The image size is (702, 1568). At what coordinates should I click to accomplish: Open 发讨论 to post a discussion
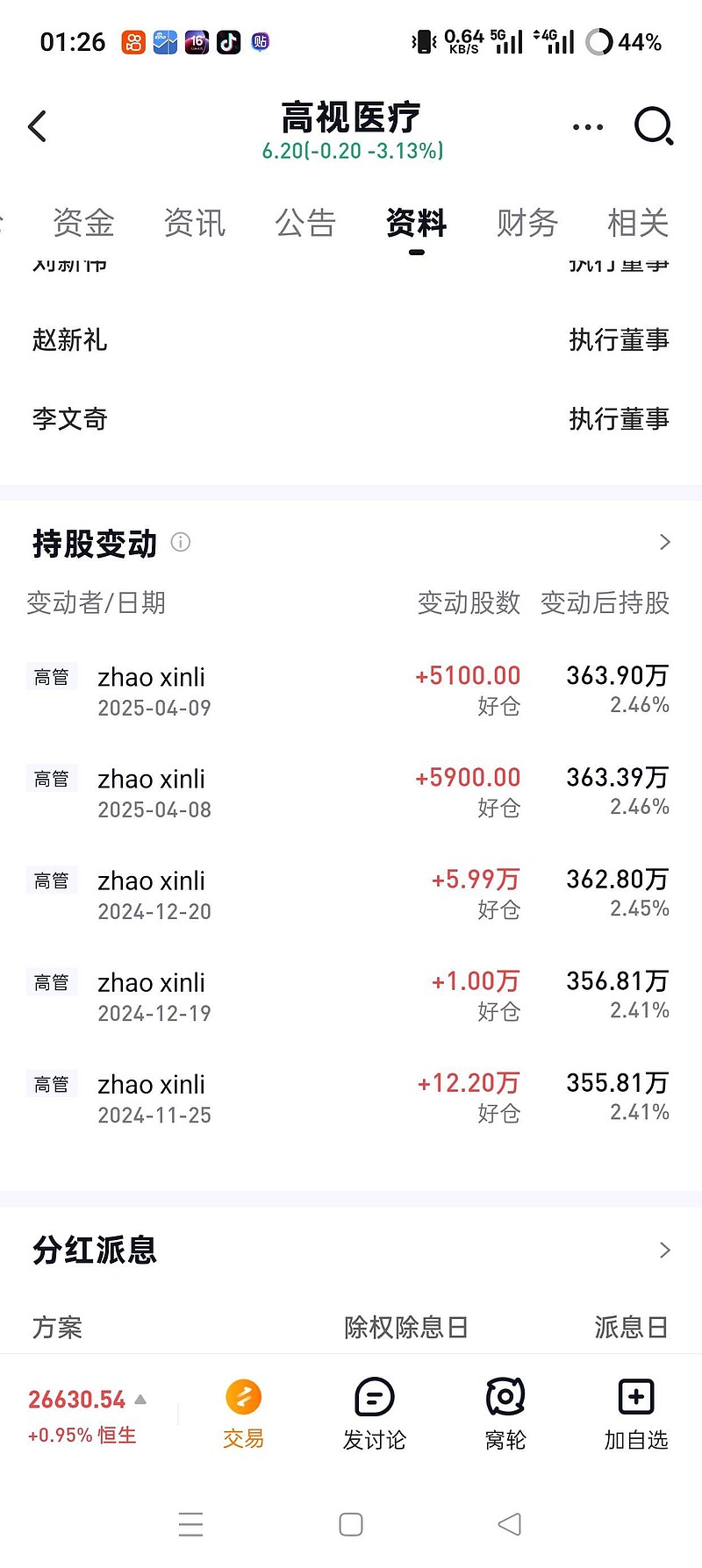(374, 1414)
